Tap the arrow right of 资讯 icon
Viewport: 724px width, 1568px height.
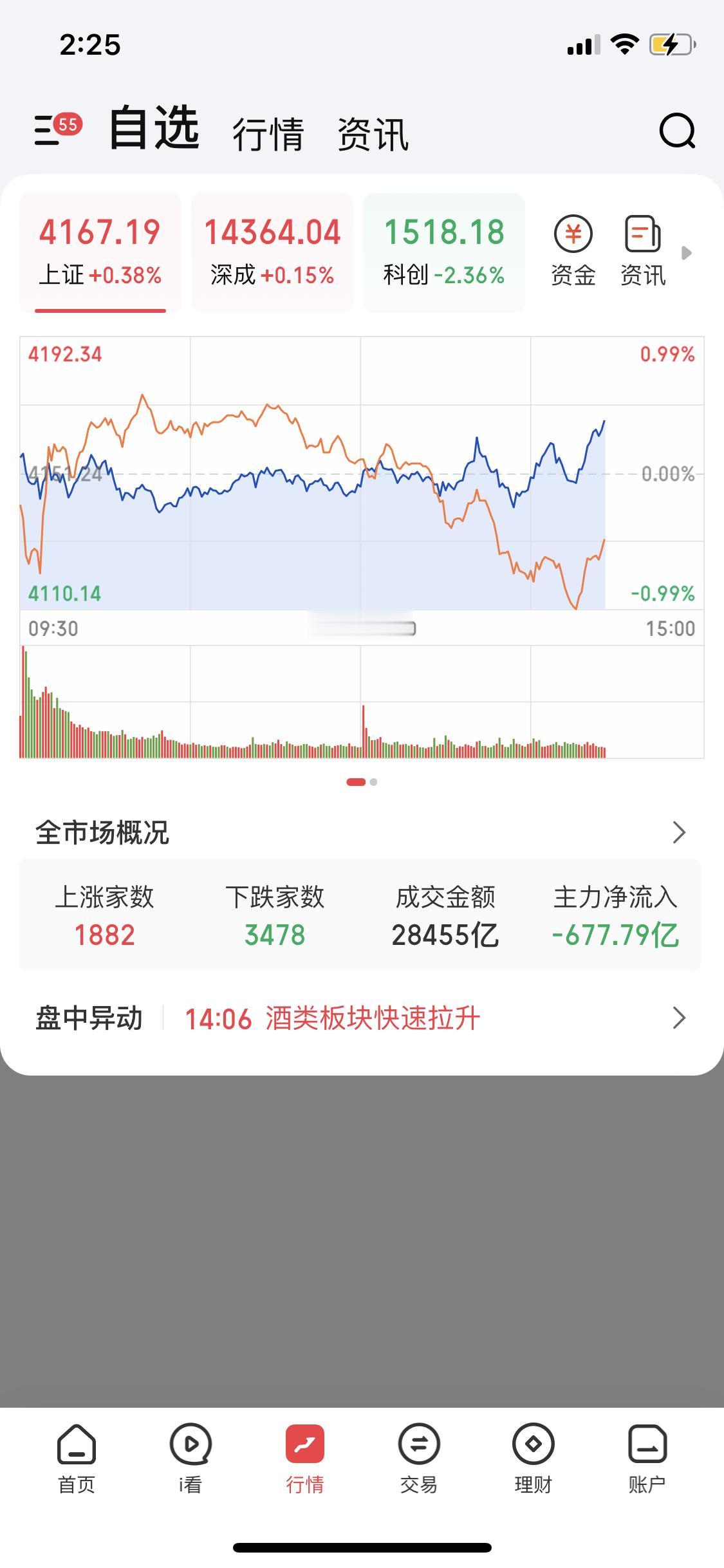click(689, 253)
